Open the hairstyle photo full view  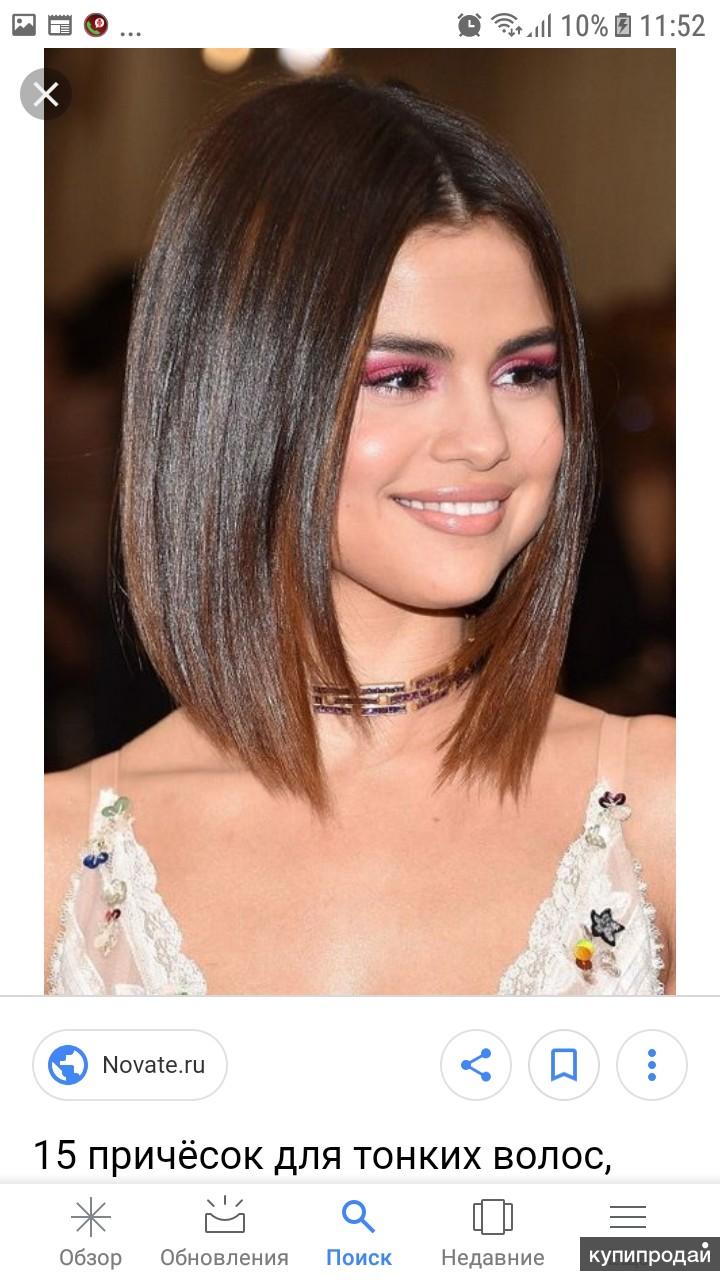pyautogui.click(x=360, y=521)
